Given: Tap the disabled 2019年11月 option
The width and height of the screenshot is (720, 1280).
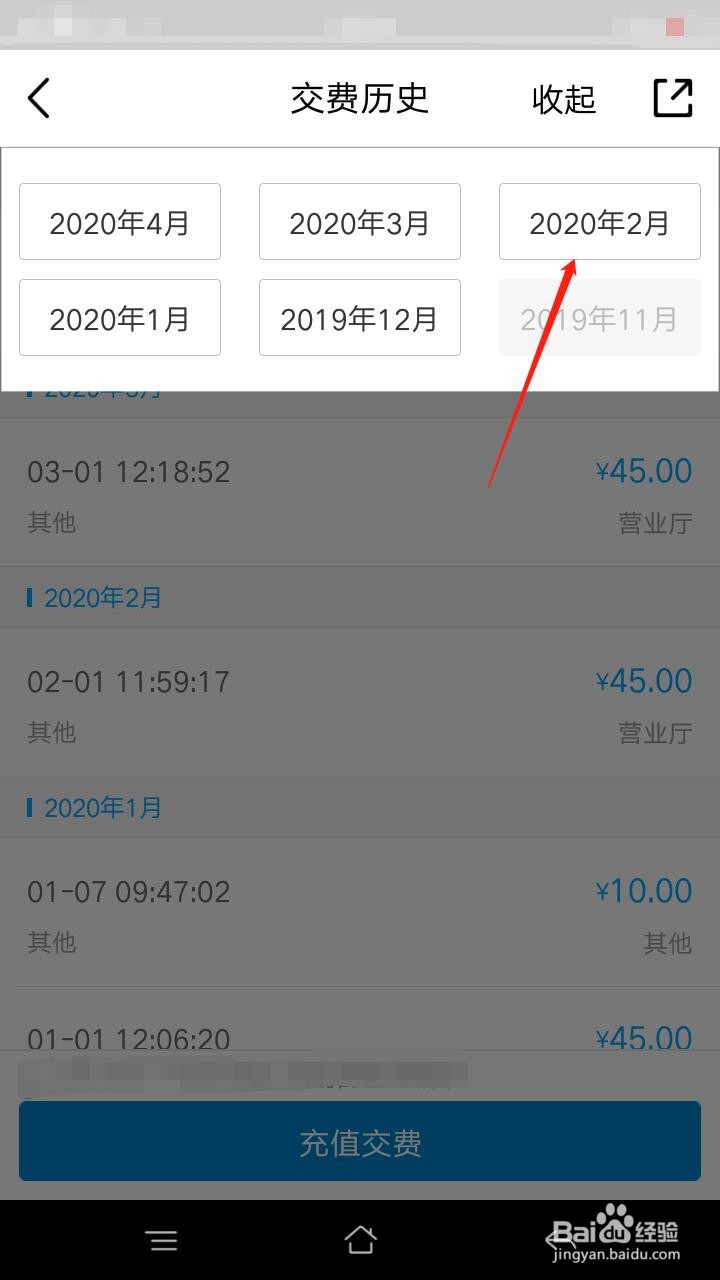Looking at the screenshot, I should 599,317.
